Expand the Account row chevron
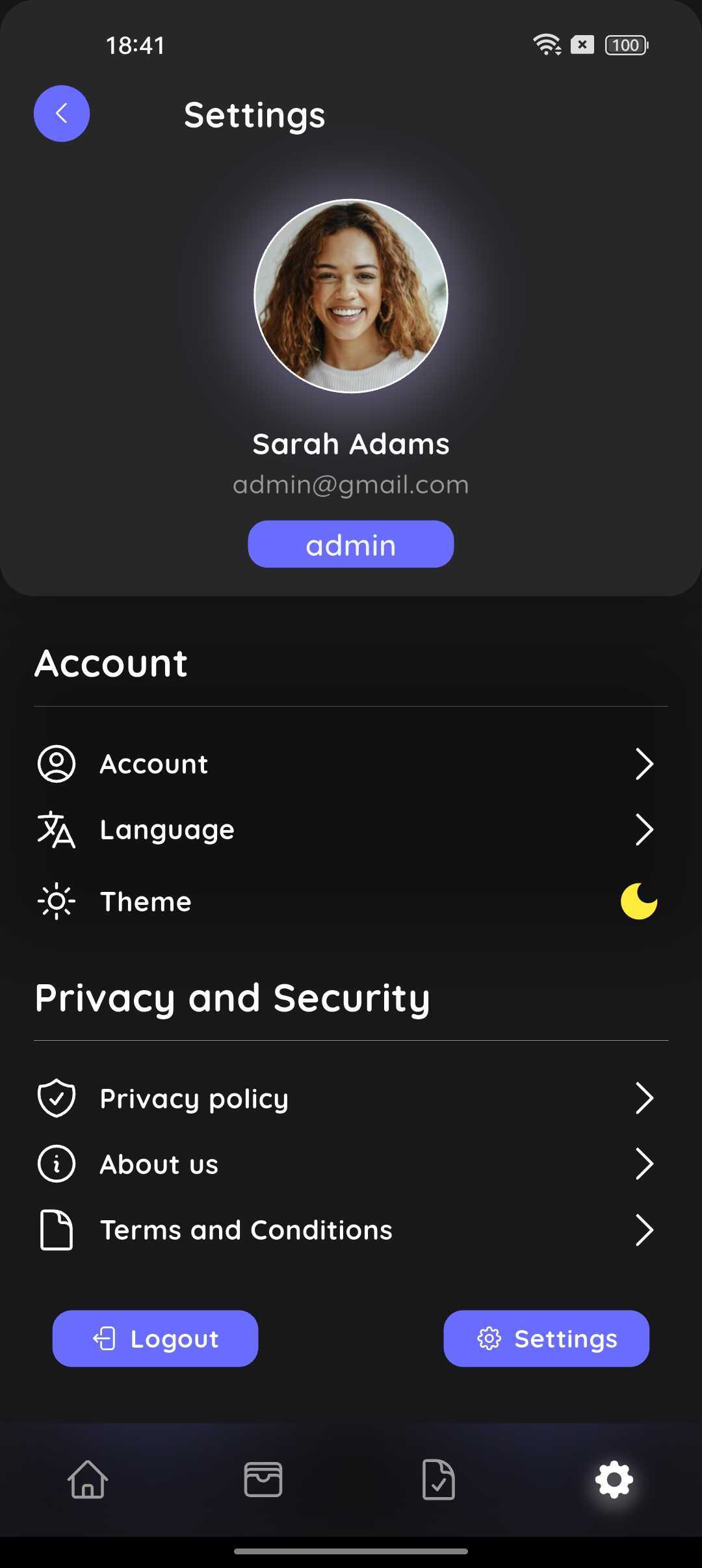 (x=645, y=764)
